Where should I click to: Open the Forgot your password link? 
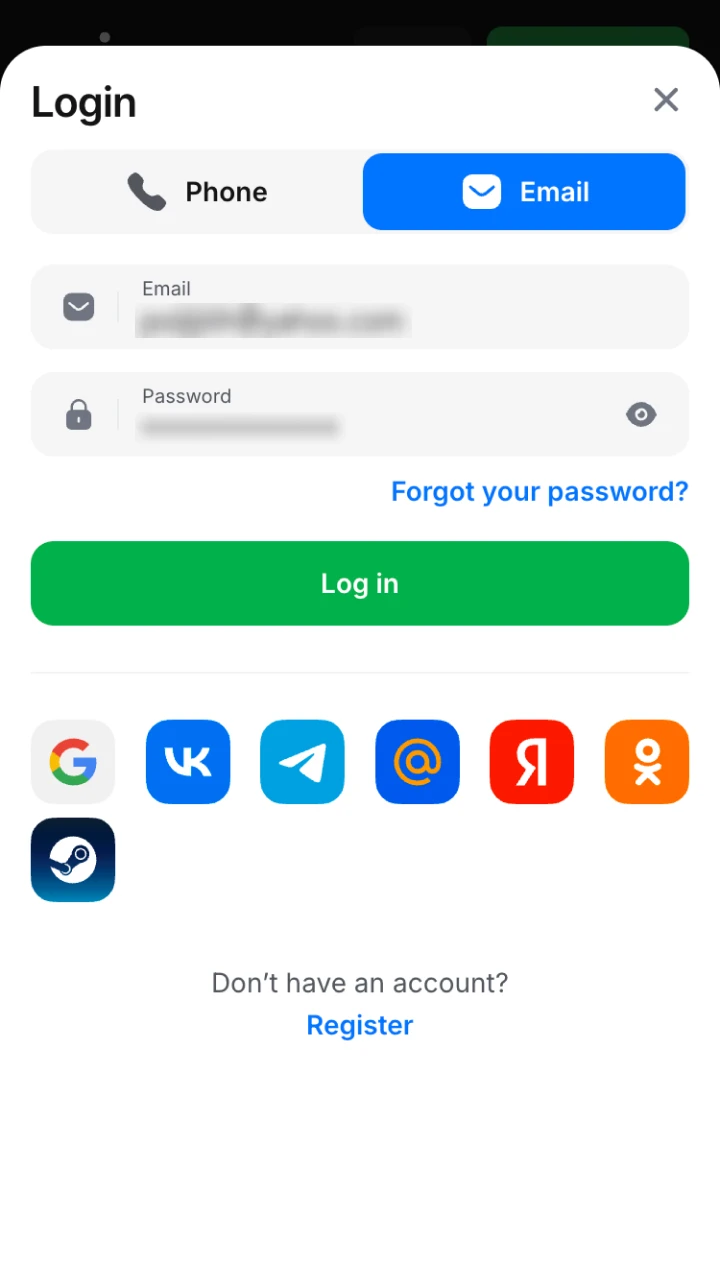pyautogui.click(x=539, y=492)
